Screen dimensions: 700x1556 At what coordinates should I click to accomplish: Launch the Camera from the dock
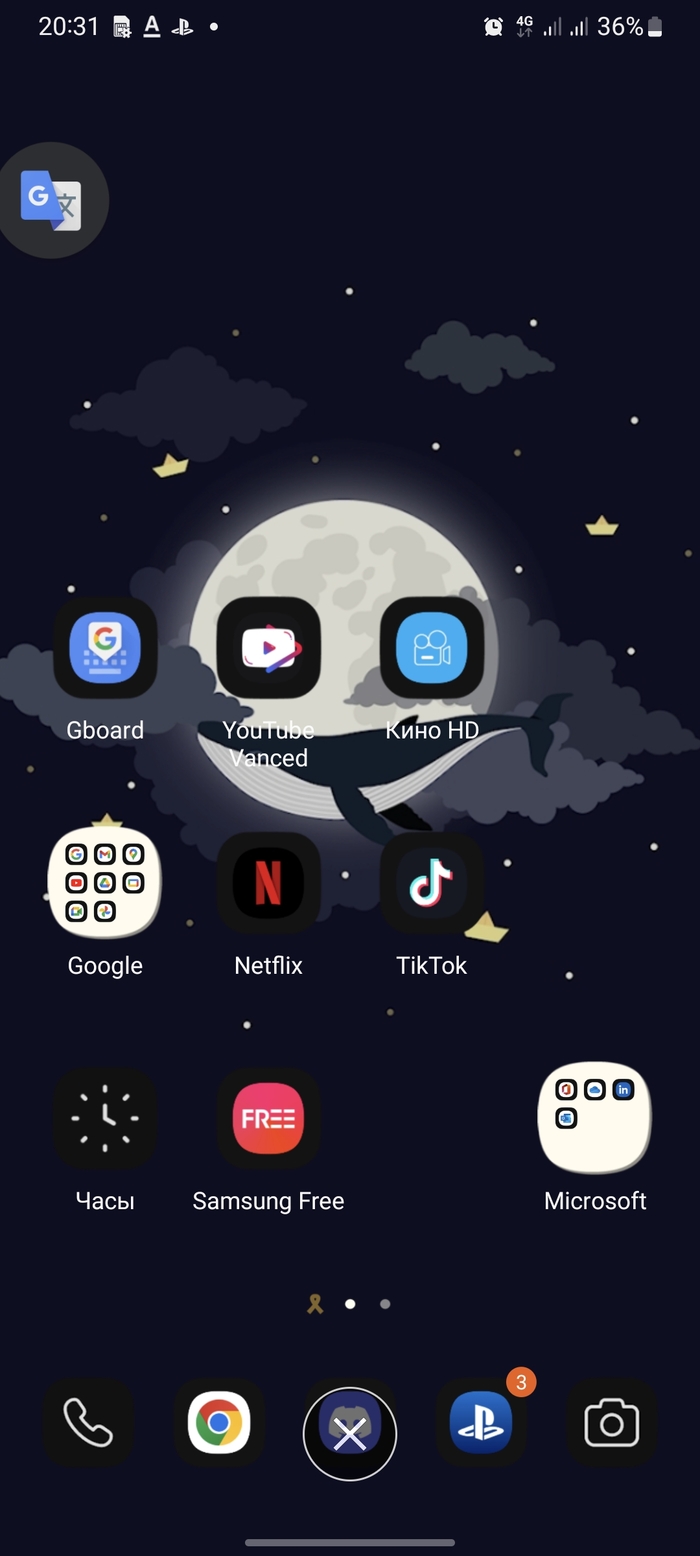[x=612, y=1422]
